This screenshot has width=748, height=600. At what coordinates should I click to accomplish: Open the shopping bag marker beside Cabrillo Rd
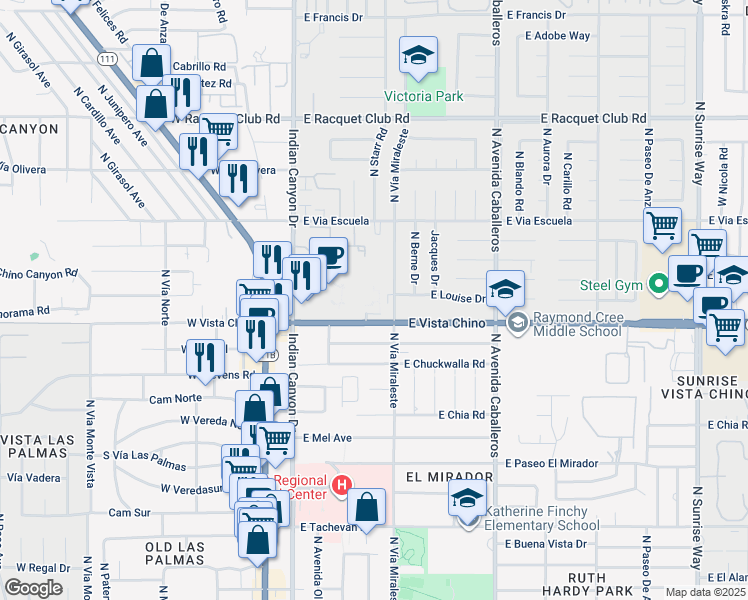coord(152,64)
